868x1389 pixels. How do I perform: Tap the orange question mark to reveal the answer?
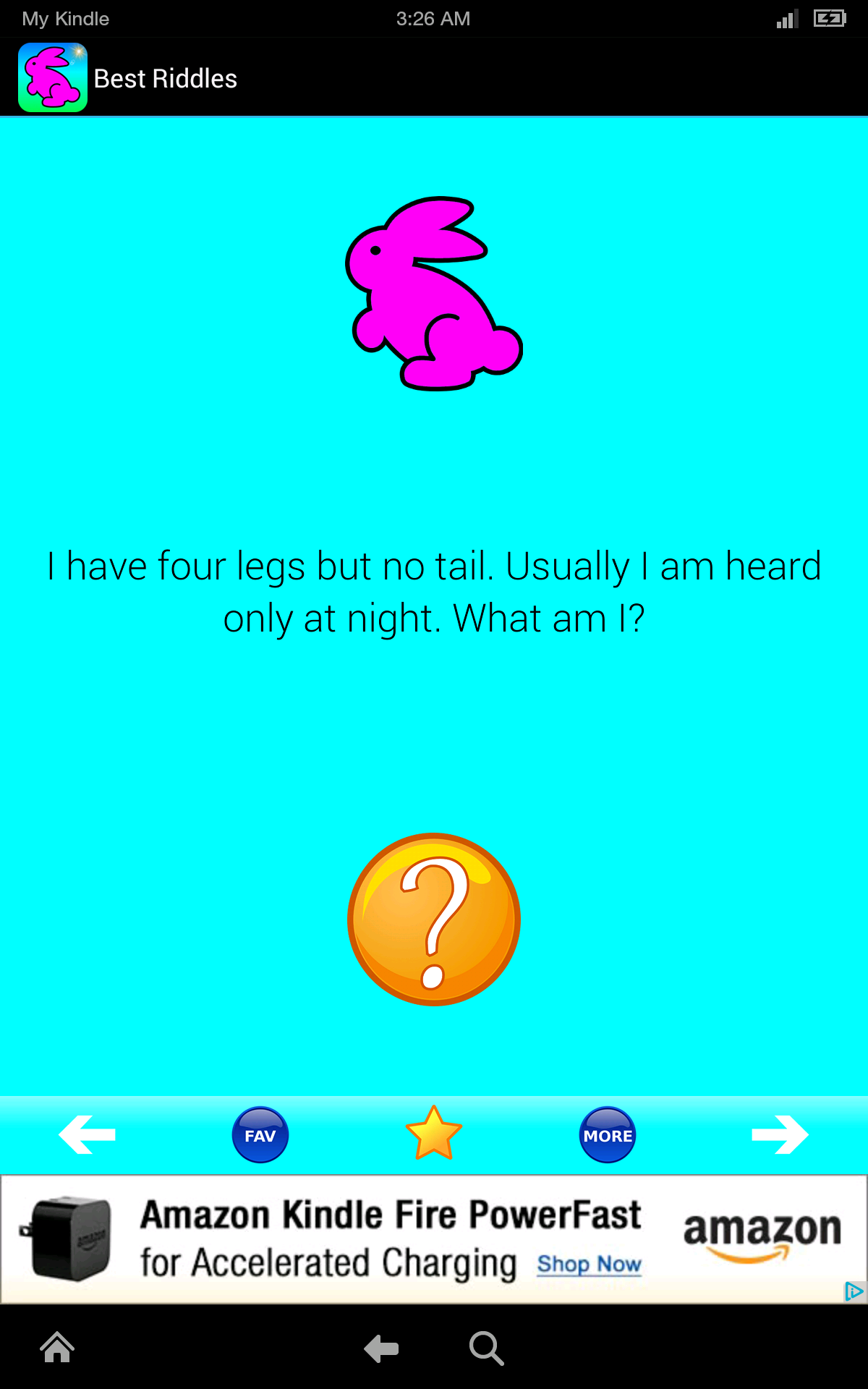[x=434, y=919]
